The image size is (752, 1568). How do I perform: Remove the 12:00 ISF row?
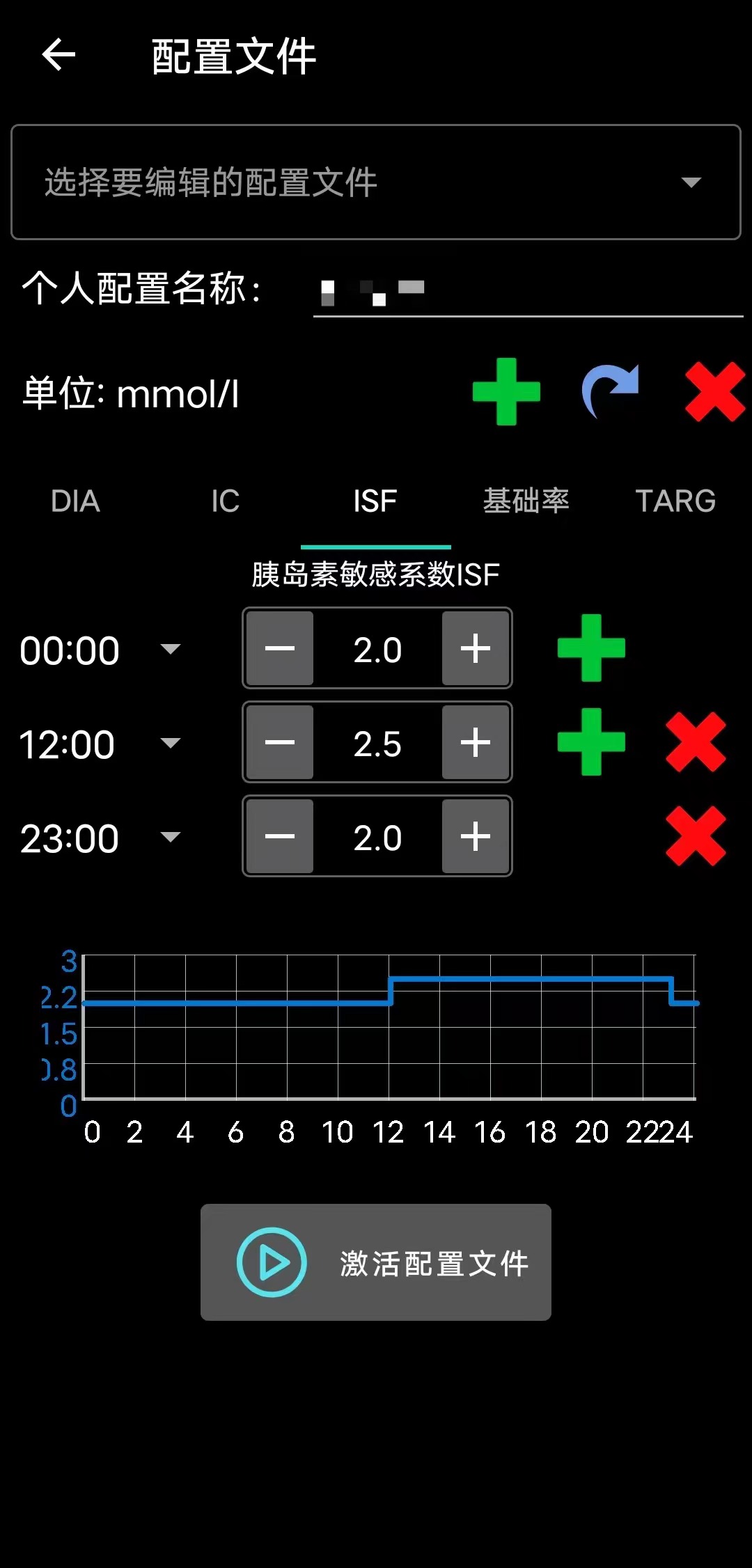[696, 742]
